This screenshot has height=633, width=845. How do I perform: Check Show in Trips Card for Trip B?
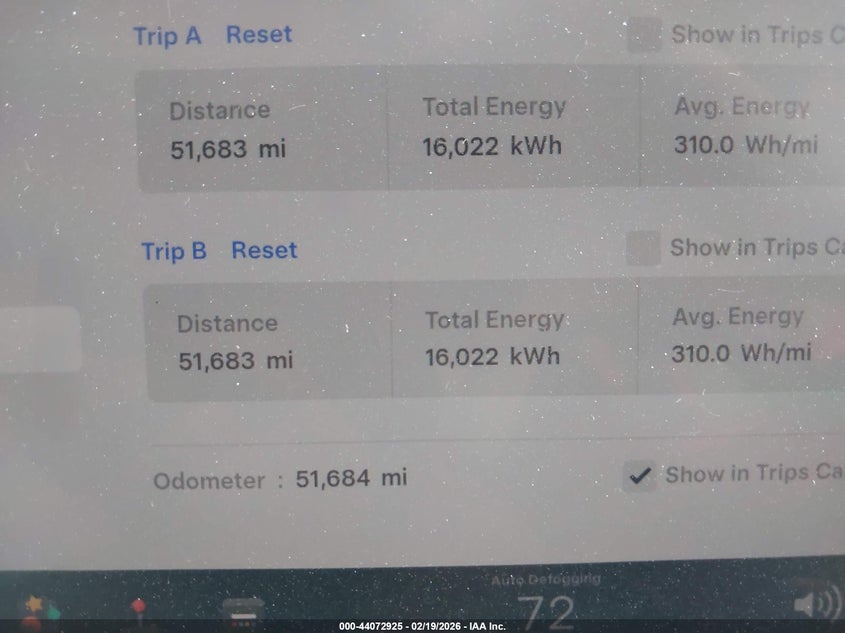click(643, 248)
